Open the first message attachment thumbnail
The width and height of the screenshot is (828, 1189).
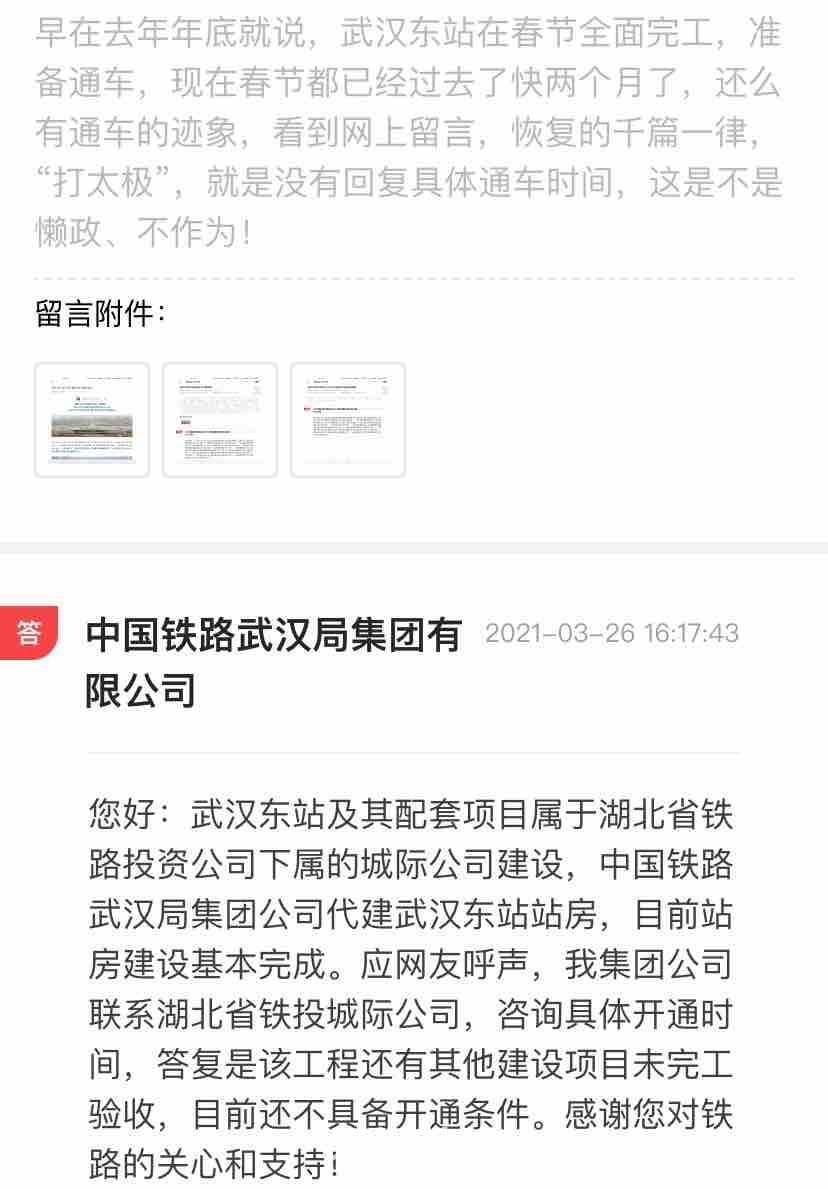tap(92, 420)
